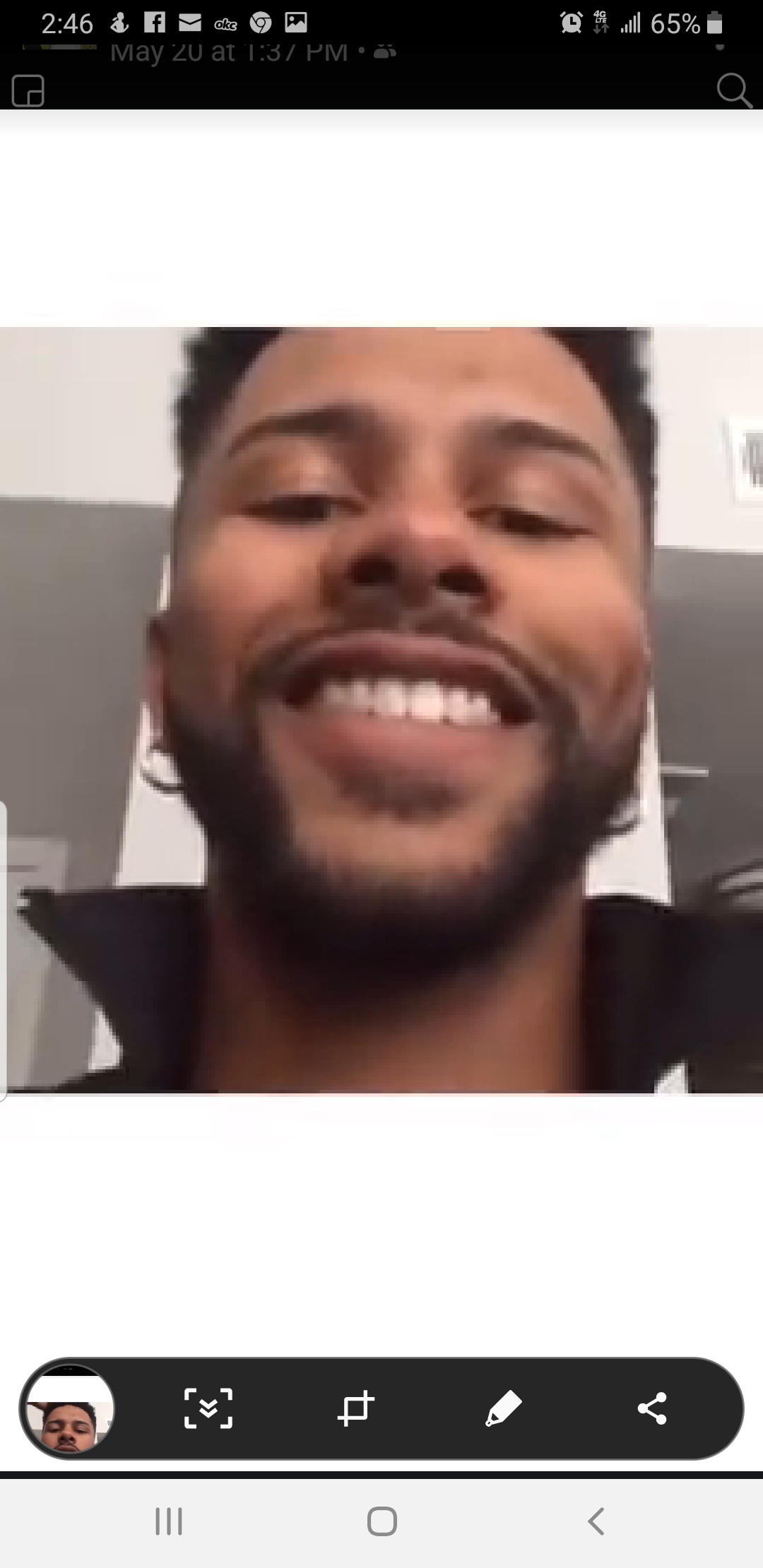Share the screenshot

point(651,1408)
